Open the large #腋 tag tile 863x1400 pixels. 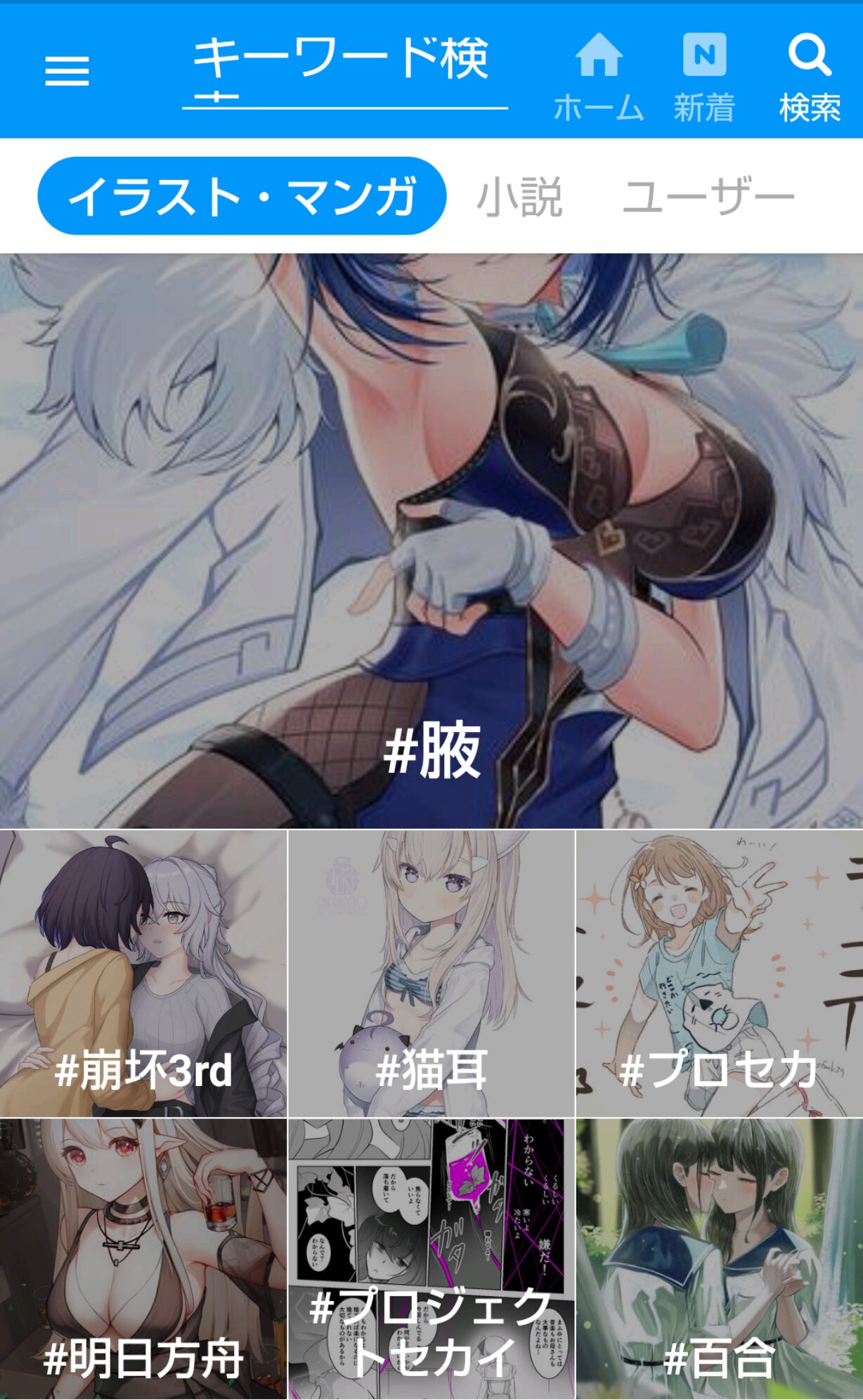(x=431, y=540)
